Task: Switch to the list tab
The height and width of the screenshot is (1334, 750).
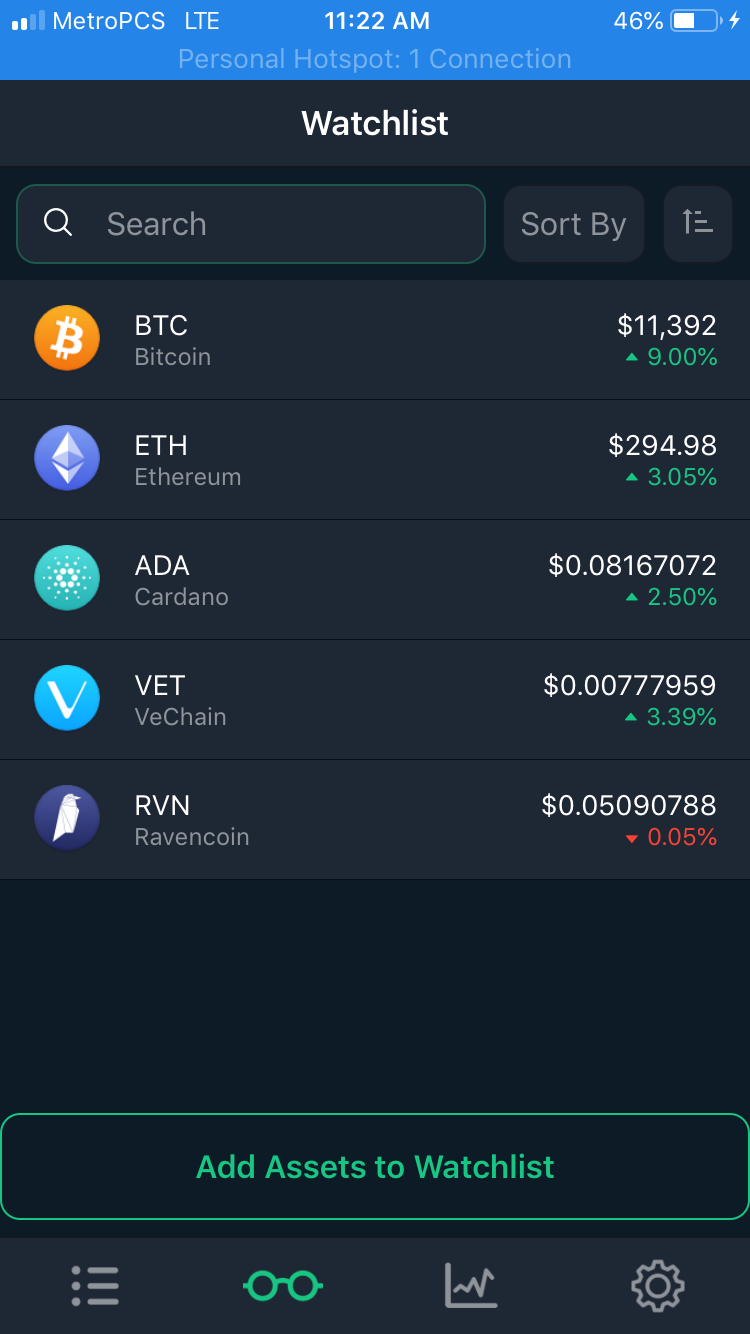Action: (x=95, y=1285)
